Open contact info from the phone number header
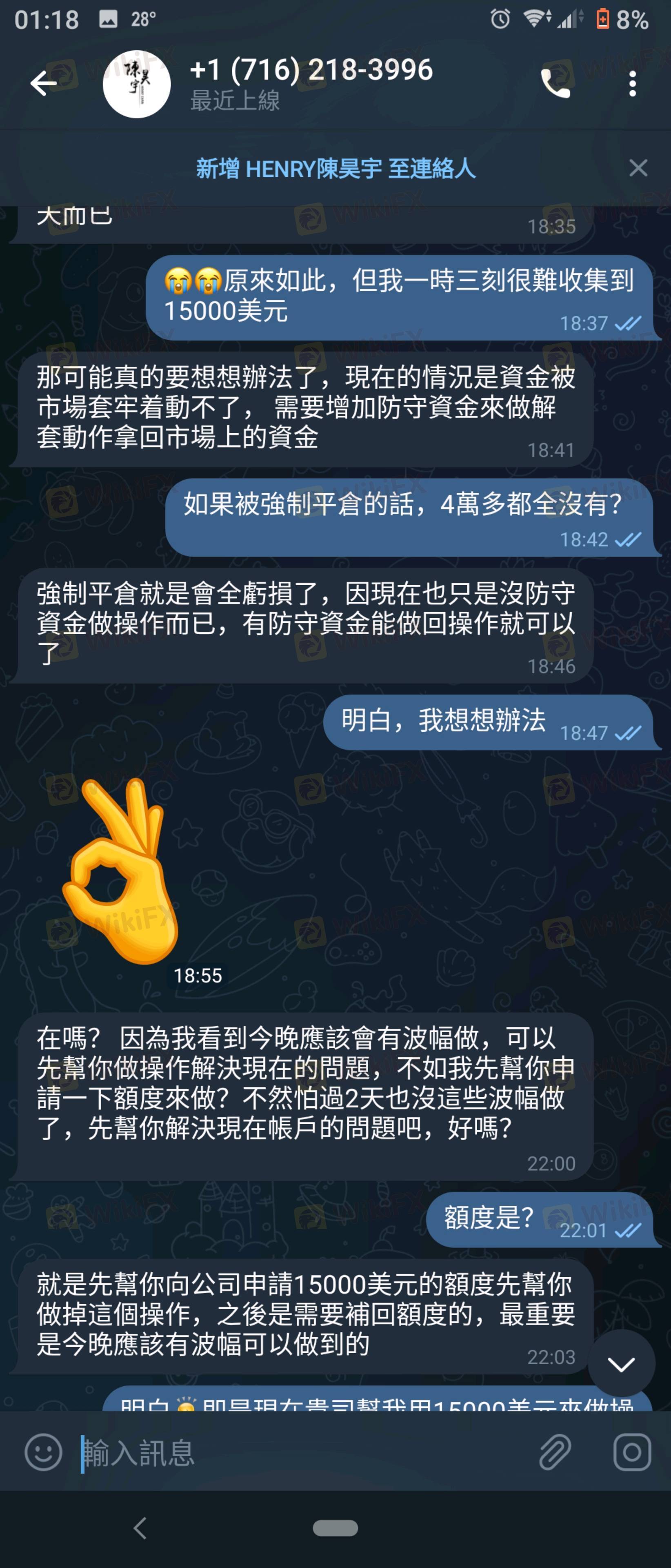The width and height of the screenshot is (671, 1568). [311, 70]
